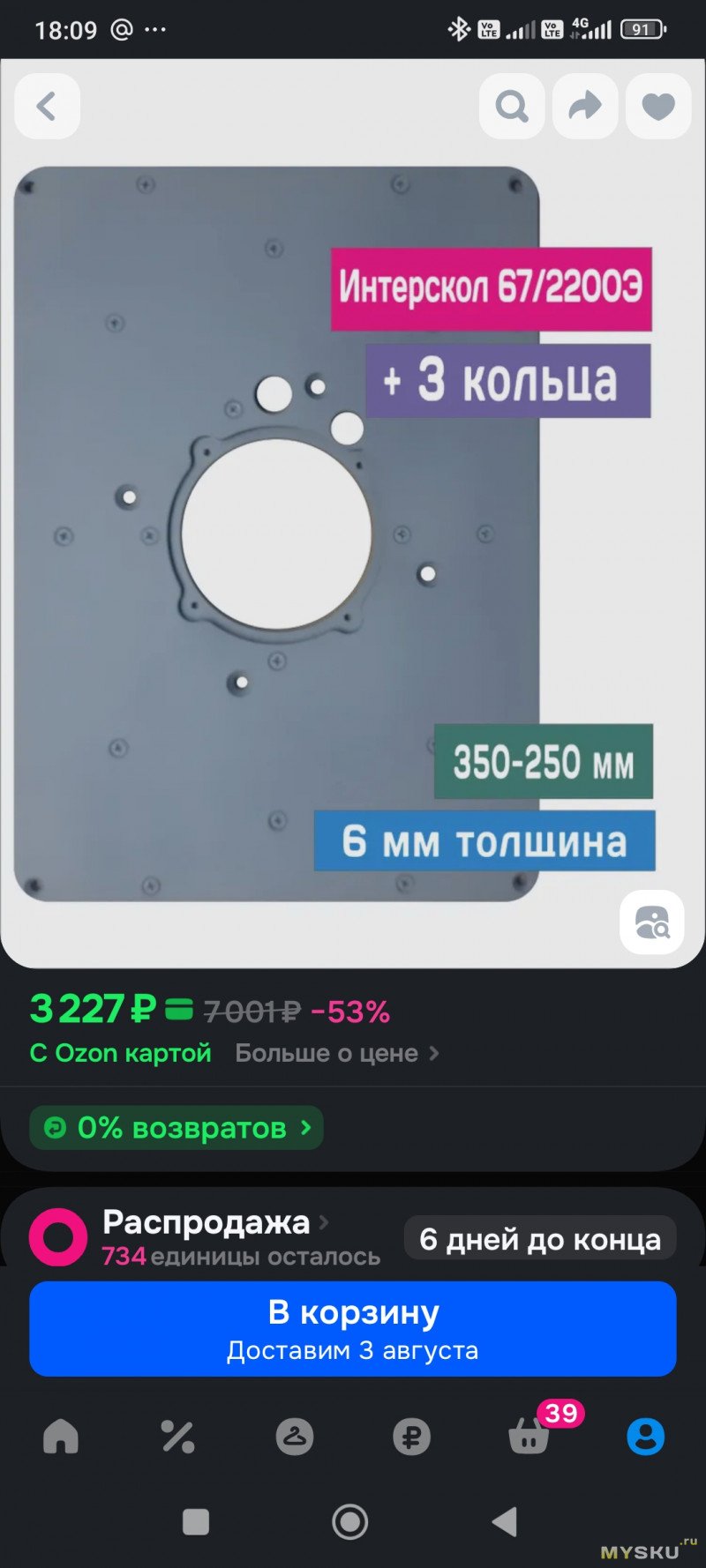
Task: Tap the system home button
Action: click(350, 1521)
